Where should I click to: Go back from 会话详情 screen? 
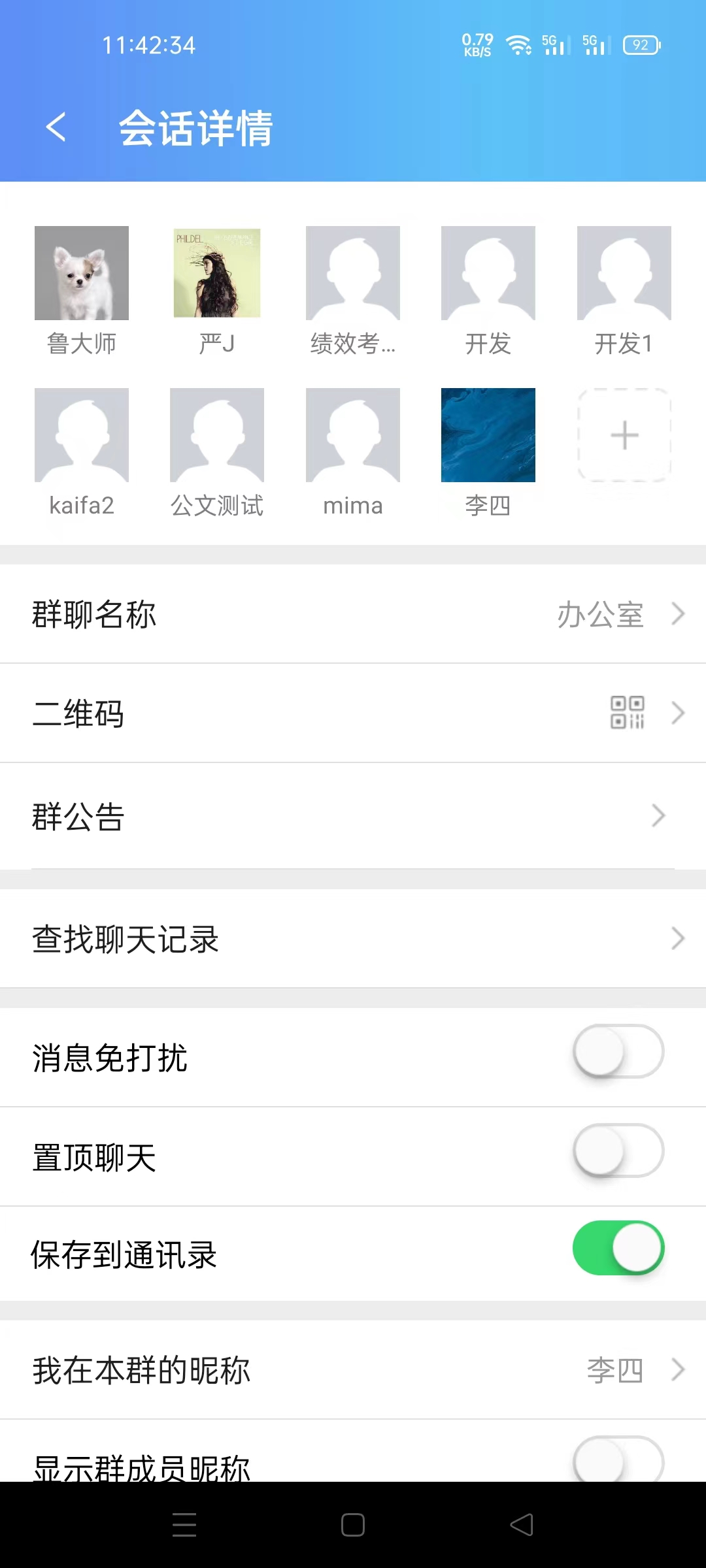(x=56, y=127)
